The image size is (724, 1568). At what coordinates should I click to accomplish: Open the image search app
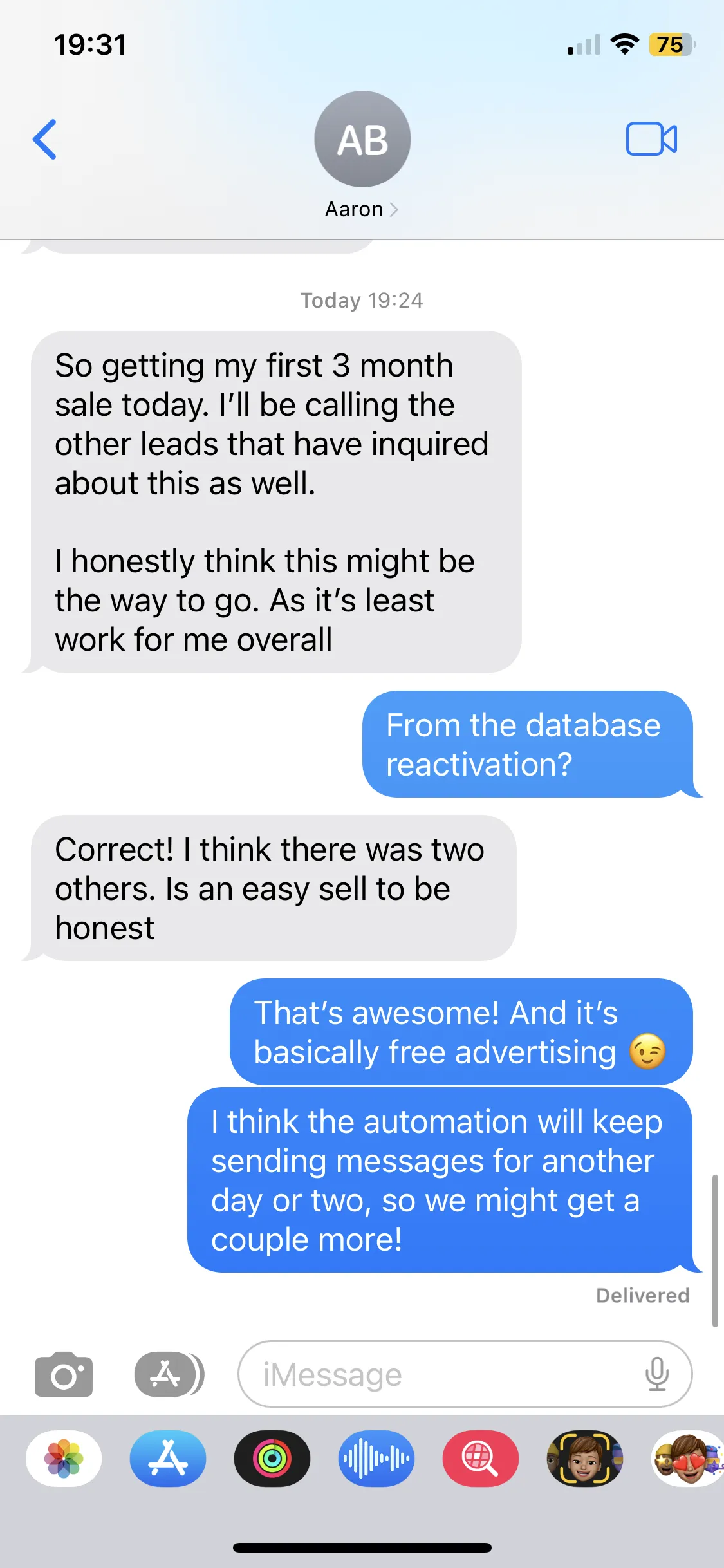click(x=481, y=1459)
